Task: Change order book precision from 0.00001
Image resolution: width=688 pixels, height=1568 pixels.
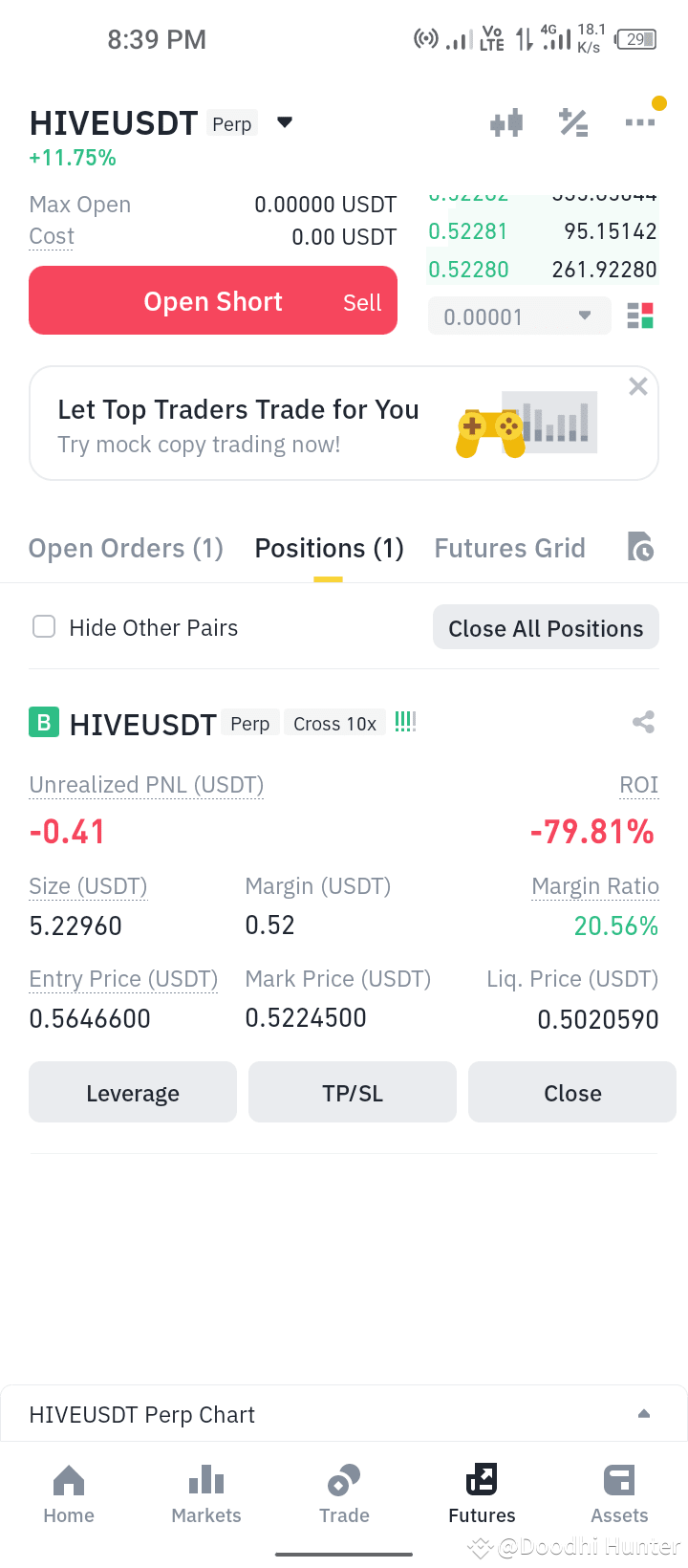Action: (x=519, y=316)
